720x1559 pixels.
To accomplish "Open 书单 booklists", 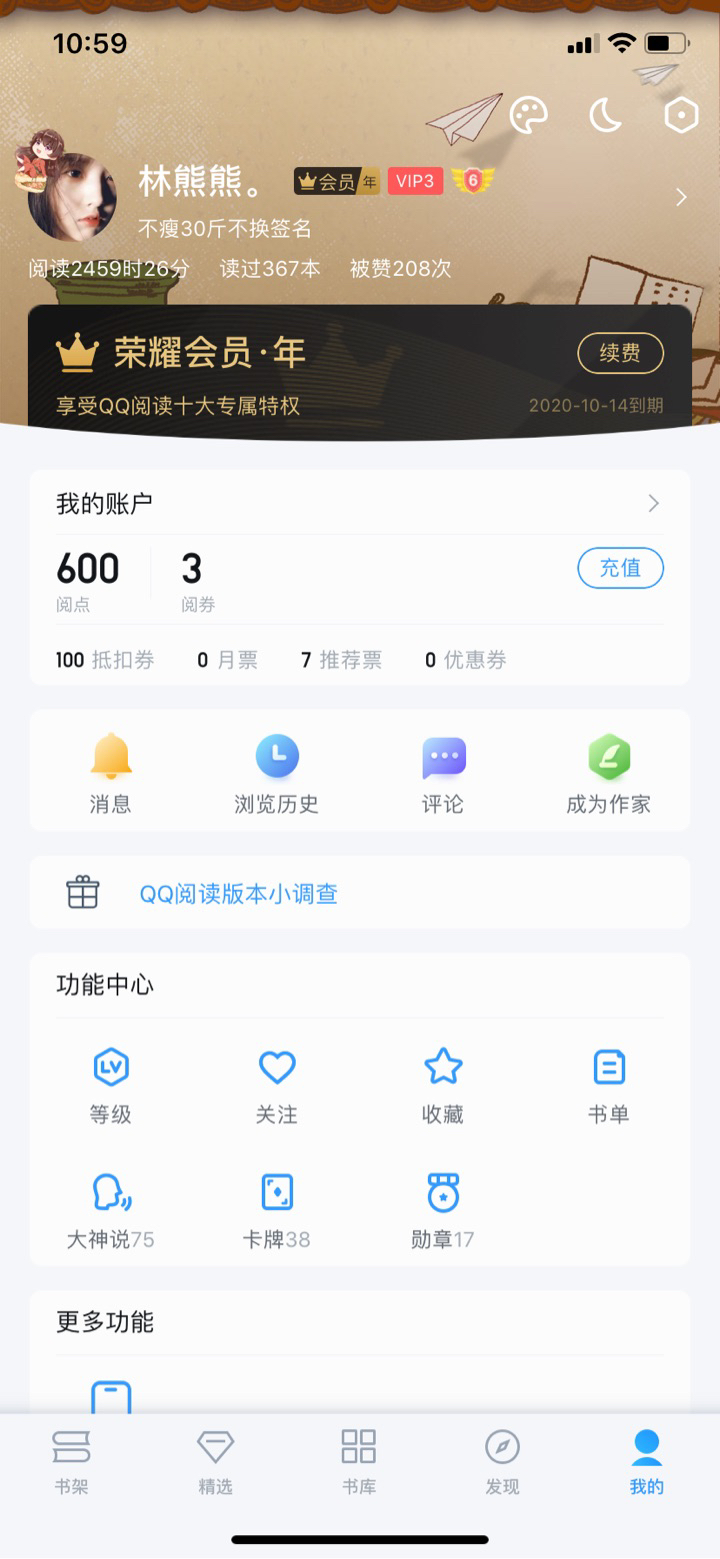I will [608, 1083].
